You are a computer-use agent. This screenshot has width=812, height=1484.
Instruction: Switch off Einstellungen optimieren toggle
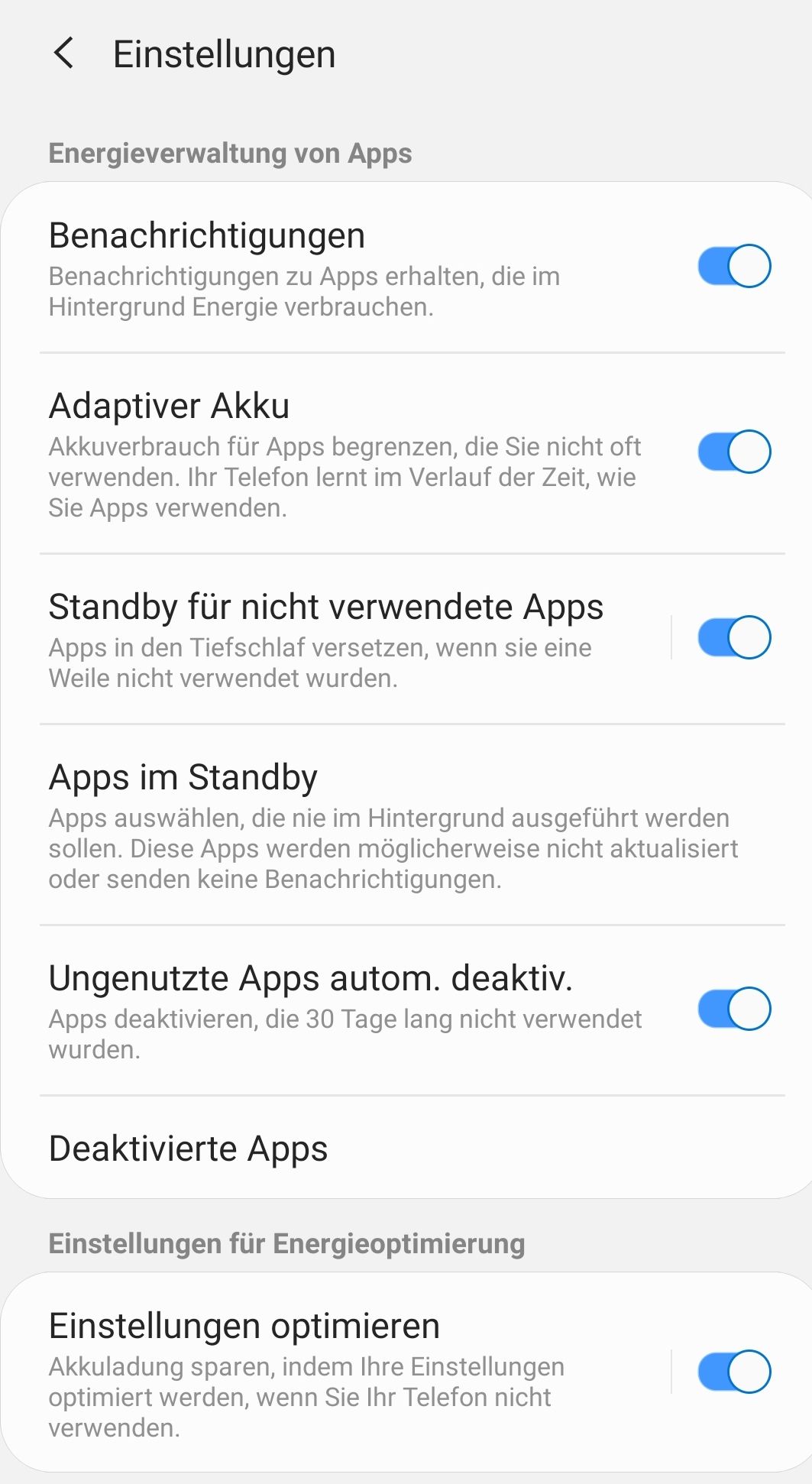point(733,1372)
